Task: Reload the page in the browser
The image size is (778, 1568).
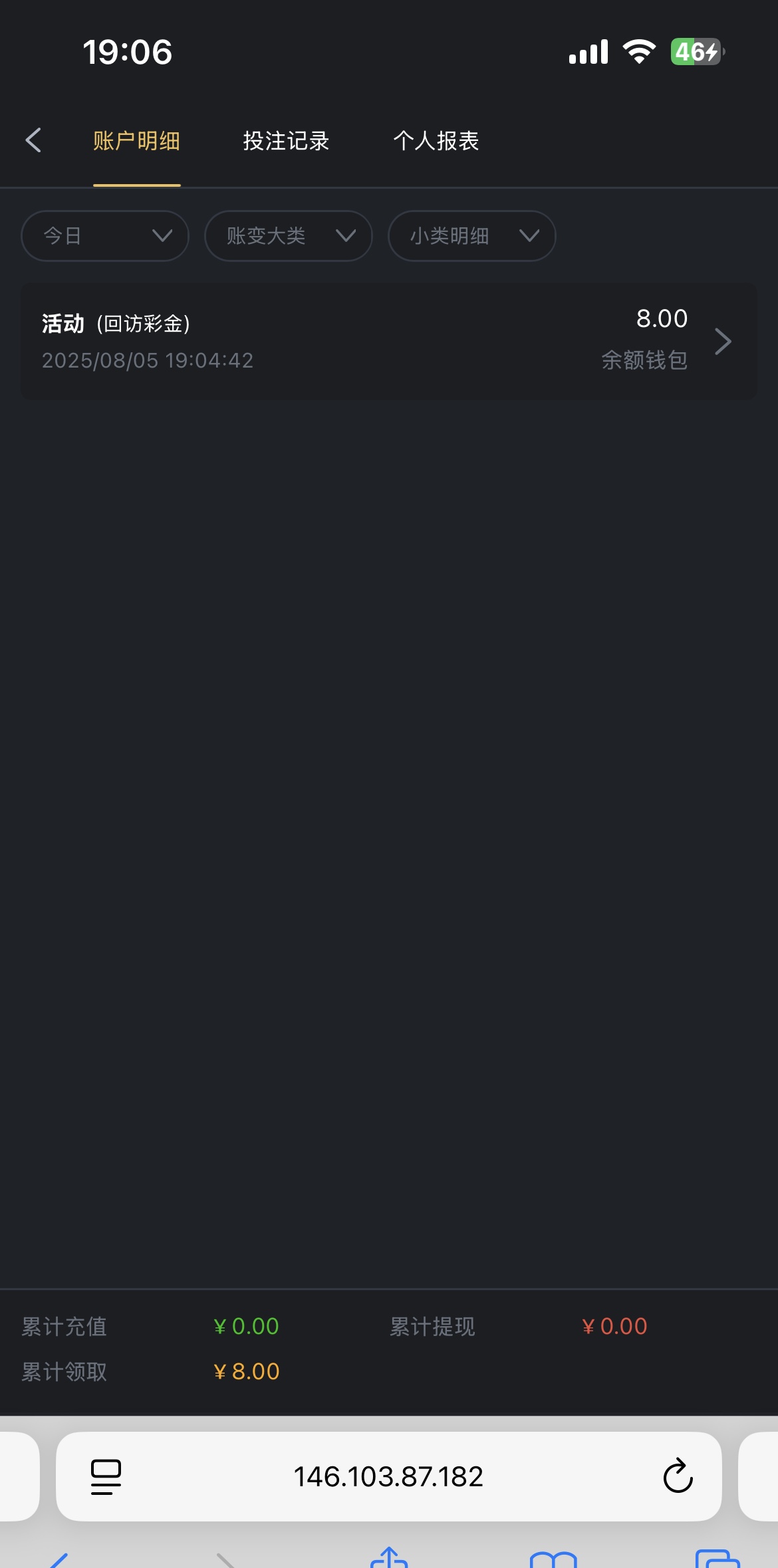Action: pos(678,1476)
